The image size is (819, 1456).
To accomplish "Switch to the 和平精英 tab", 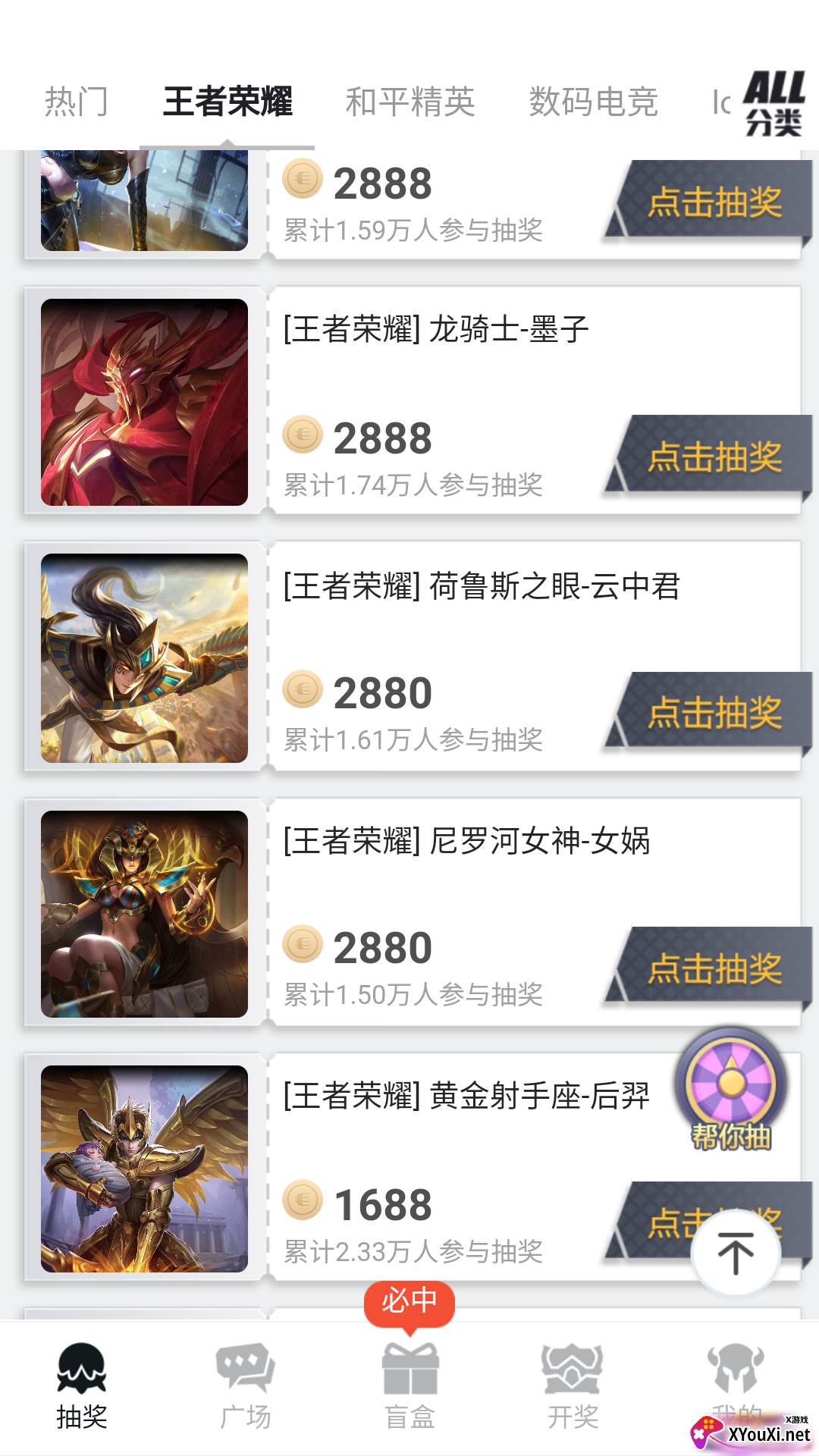I will pyautogui.click(x=410, y=102).
